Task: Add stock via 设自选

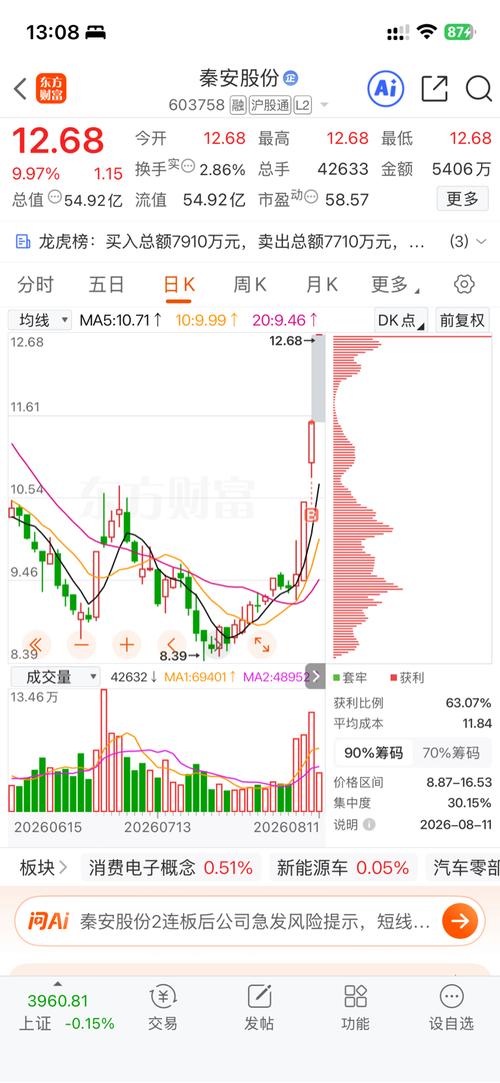Action: 451,1007
